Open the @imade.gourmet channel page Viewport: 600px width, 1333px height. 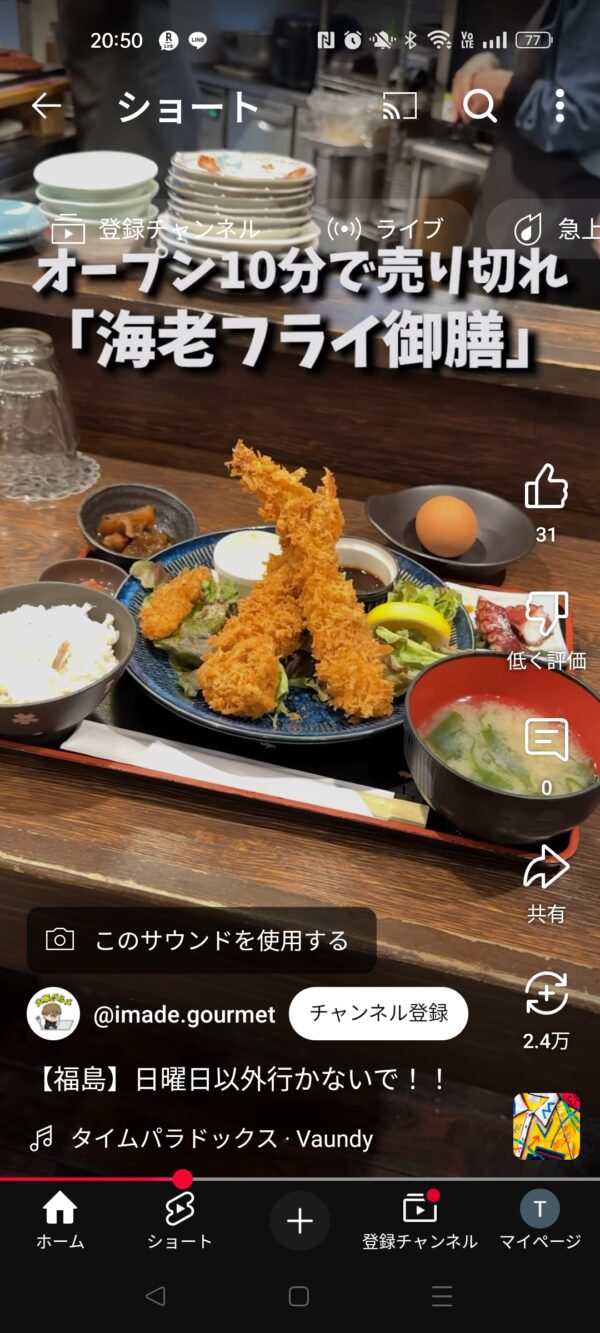183,1015
